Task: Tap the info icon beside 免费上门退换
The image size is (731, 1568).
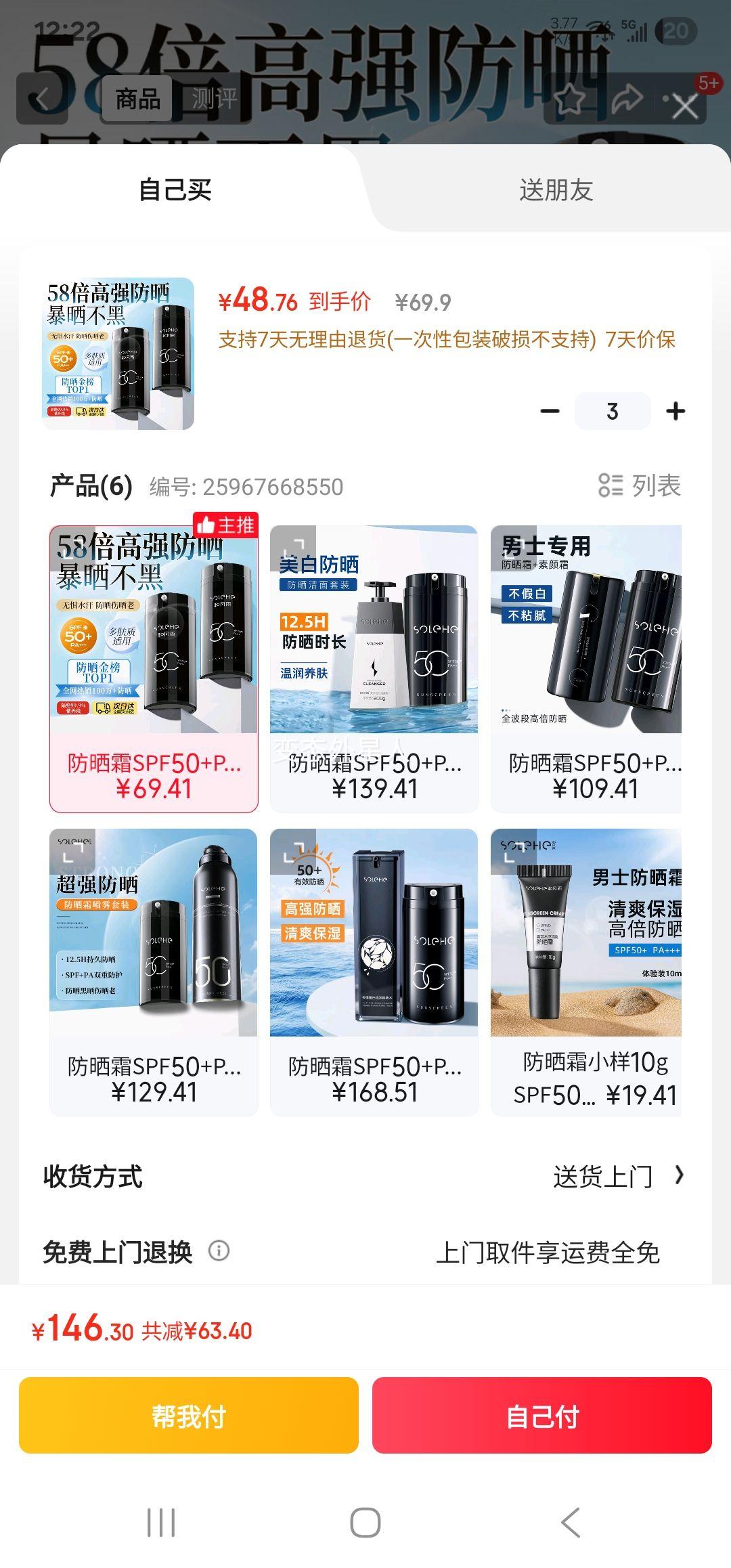Action: click(x=217, y=1251)
